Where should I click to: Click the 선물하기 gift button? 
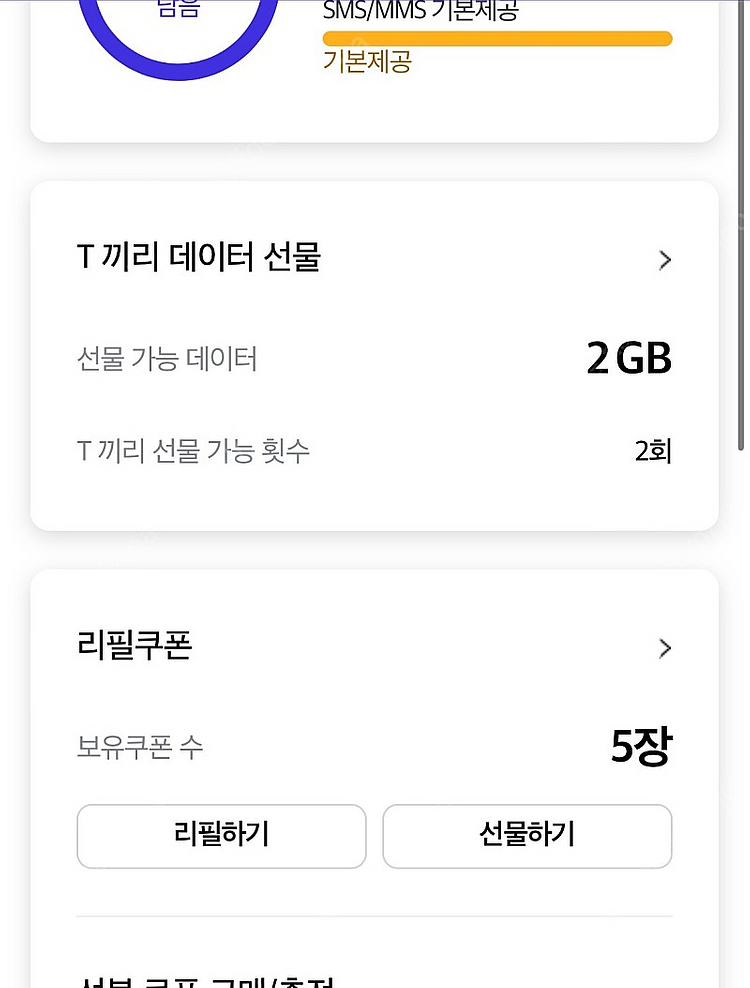(527, 837)
